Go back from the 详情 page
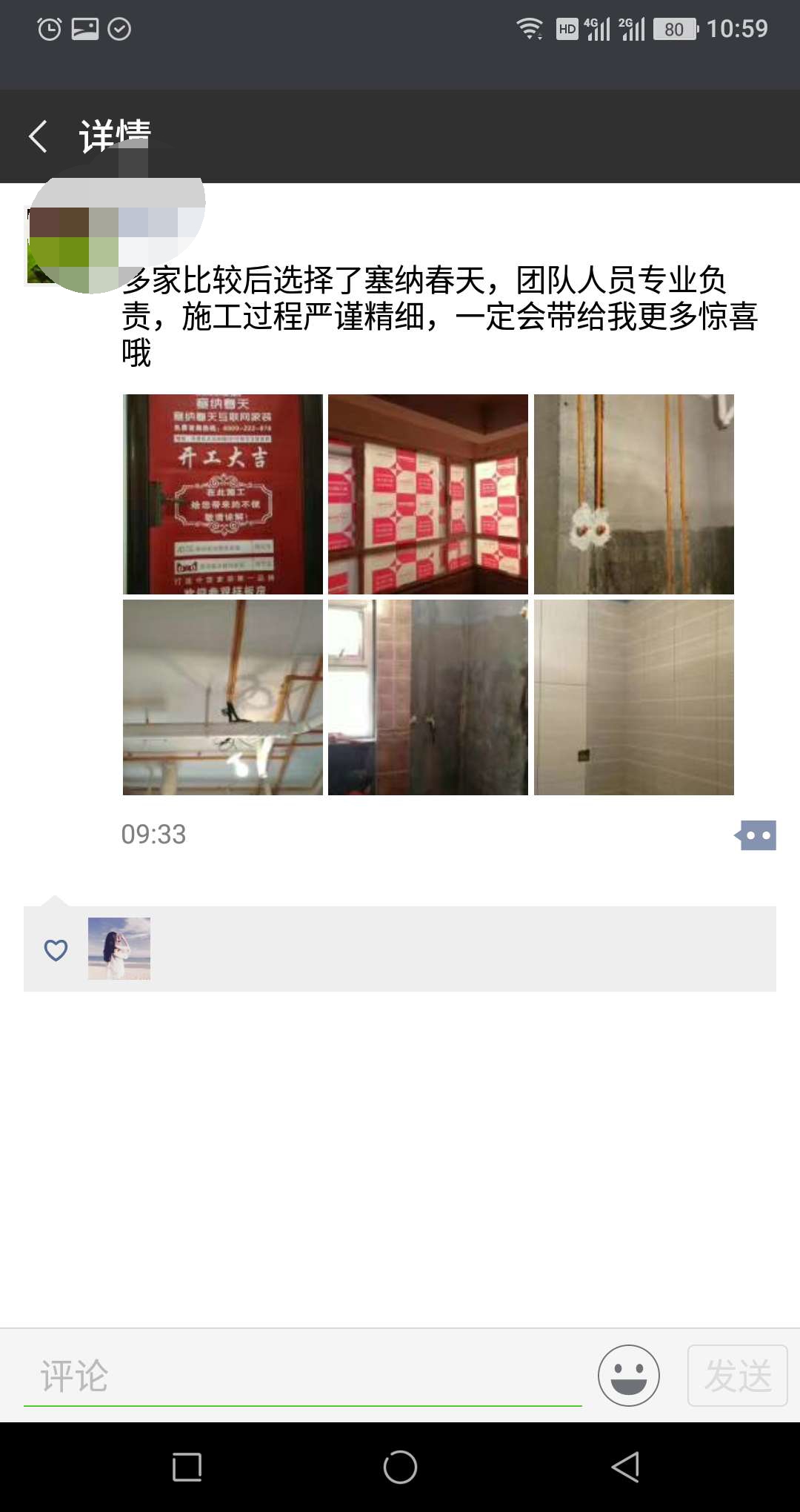The width and height of the screenshot is (800, 1512). pyautogui.click(x=39, y=137)
